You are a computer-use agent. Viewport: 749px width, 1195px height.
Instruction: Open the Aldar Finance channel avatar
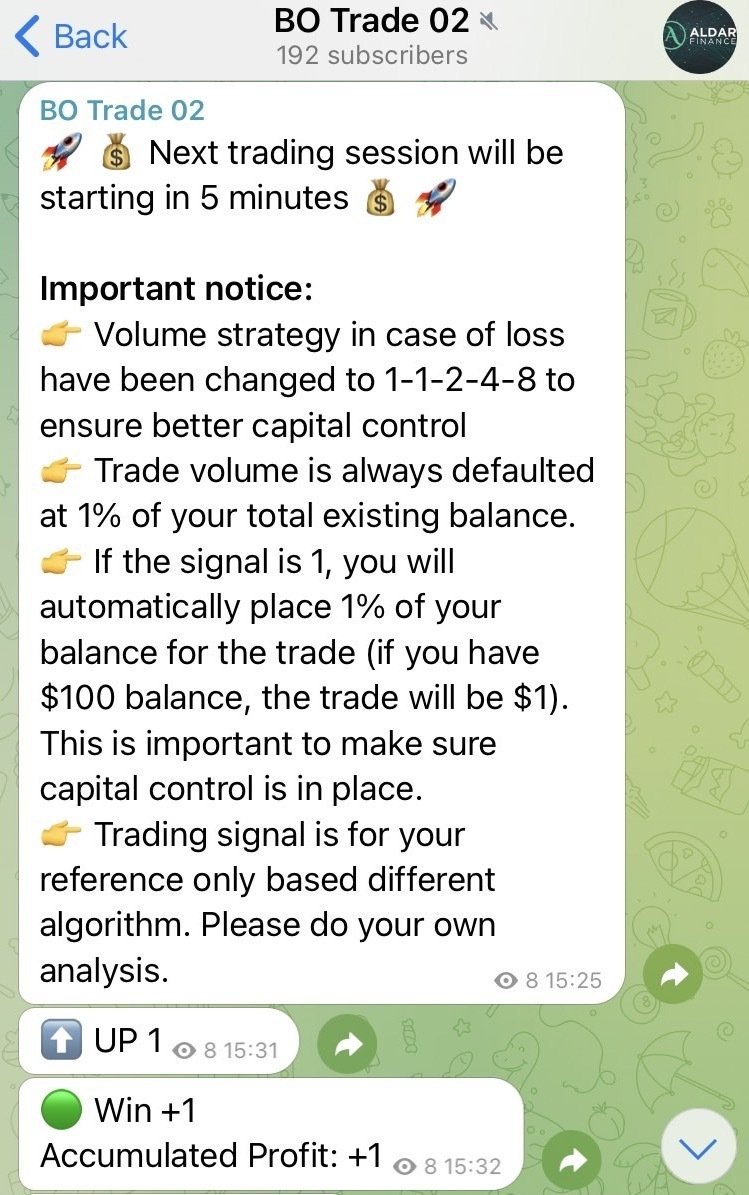[x=699, y=36]
